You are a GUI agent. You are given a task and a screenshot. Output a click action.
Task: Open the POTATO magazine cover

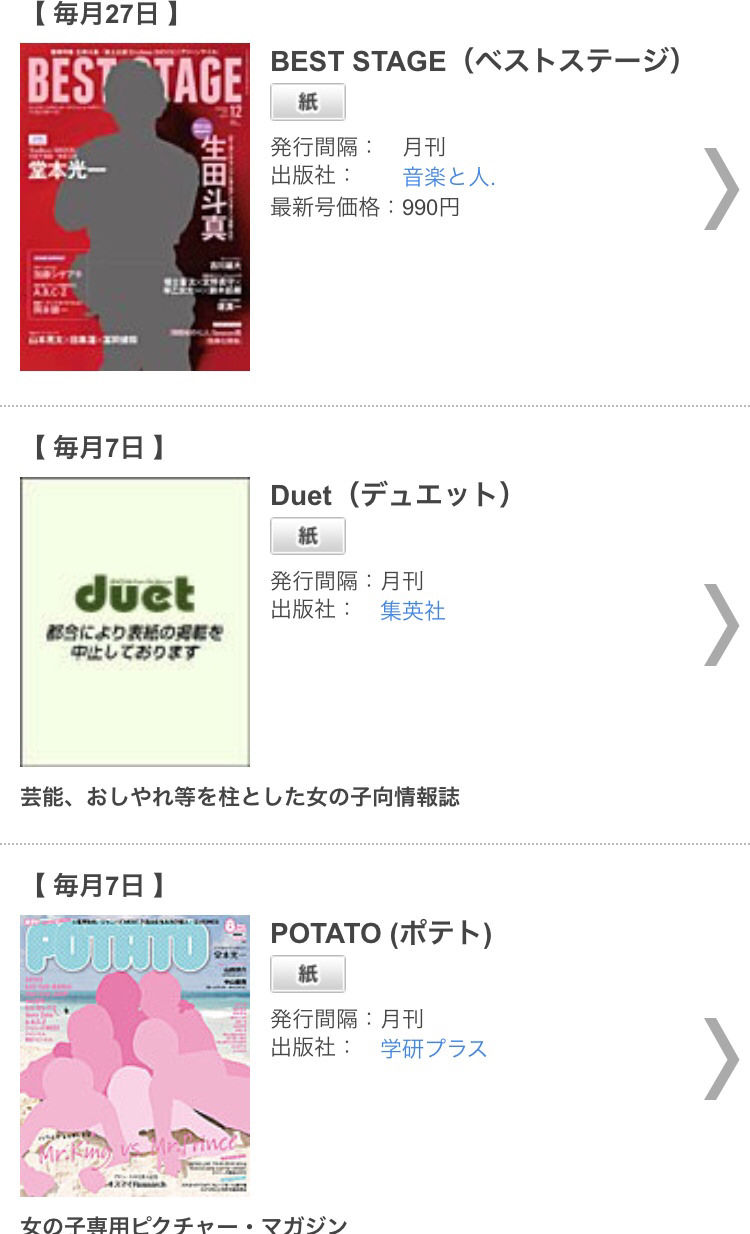click(135, 1055)
